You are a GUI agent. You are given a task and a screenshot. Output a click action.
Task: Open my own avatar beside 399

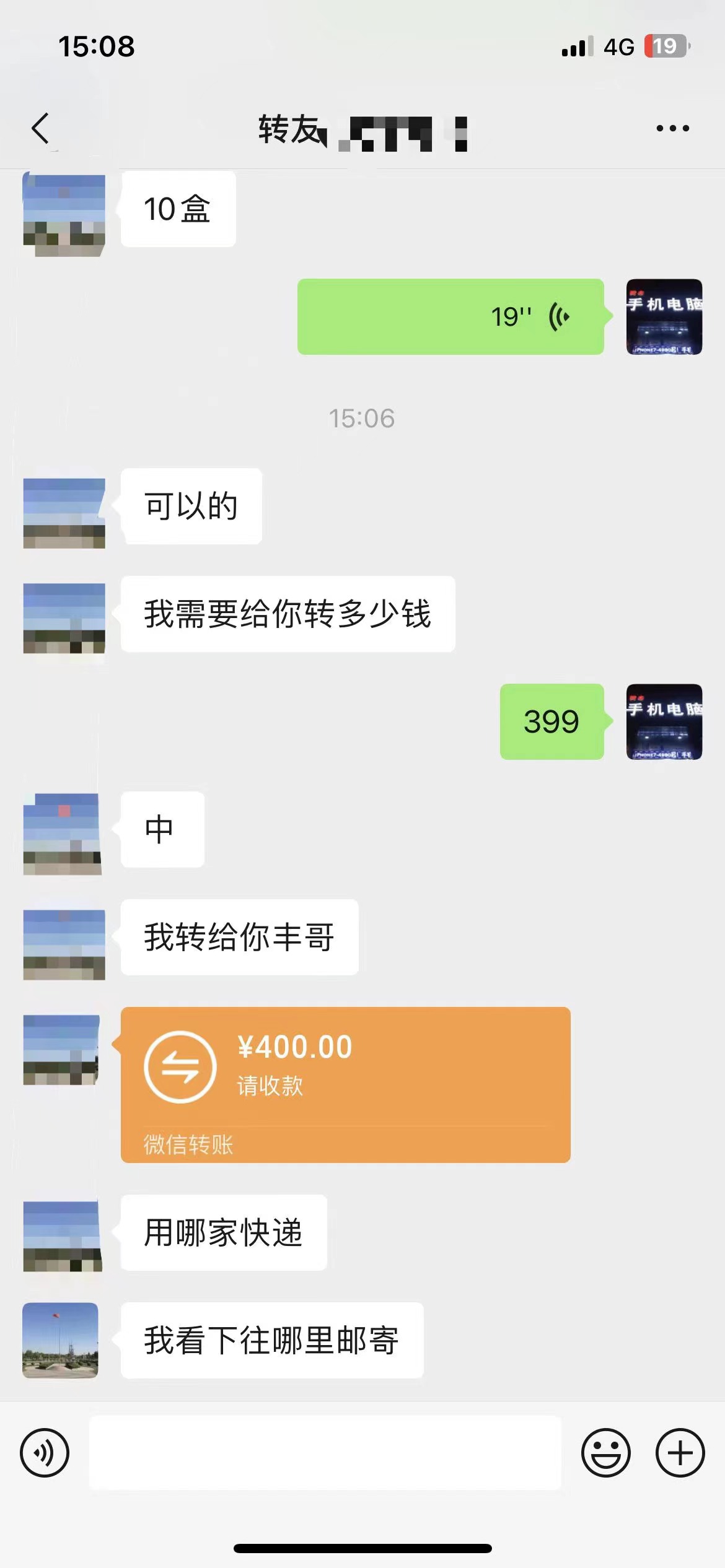[664, 721]
